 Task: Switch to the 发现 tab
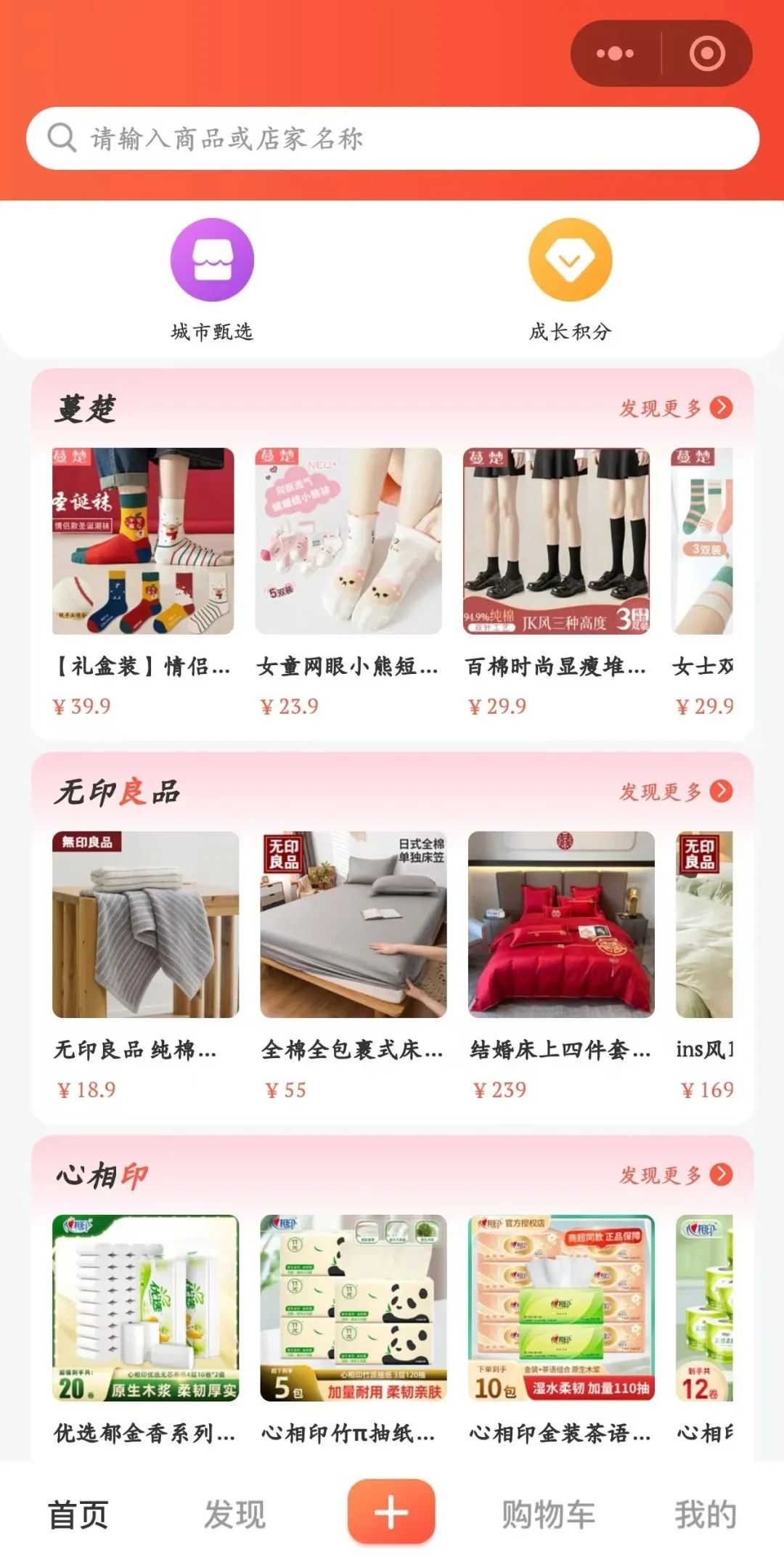tap(234, 1515)
